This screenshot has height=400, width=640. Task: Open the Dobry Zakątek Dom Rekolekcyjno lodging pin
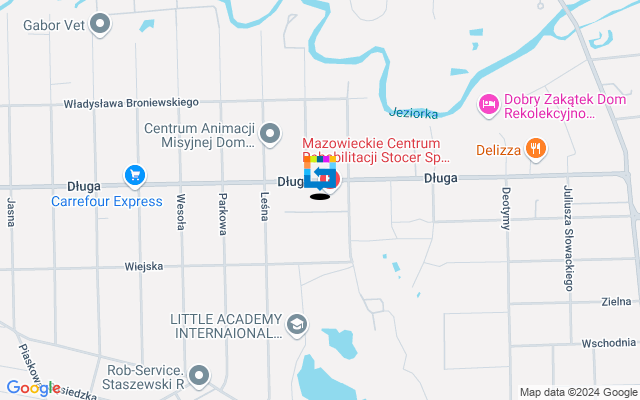coord(489,103)
